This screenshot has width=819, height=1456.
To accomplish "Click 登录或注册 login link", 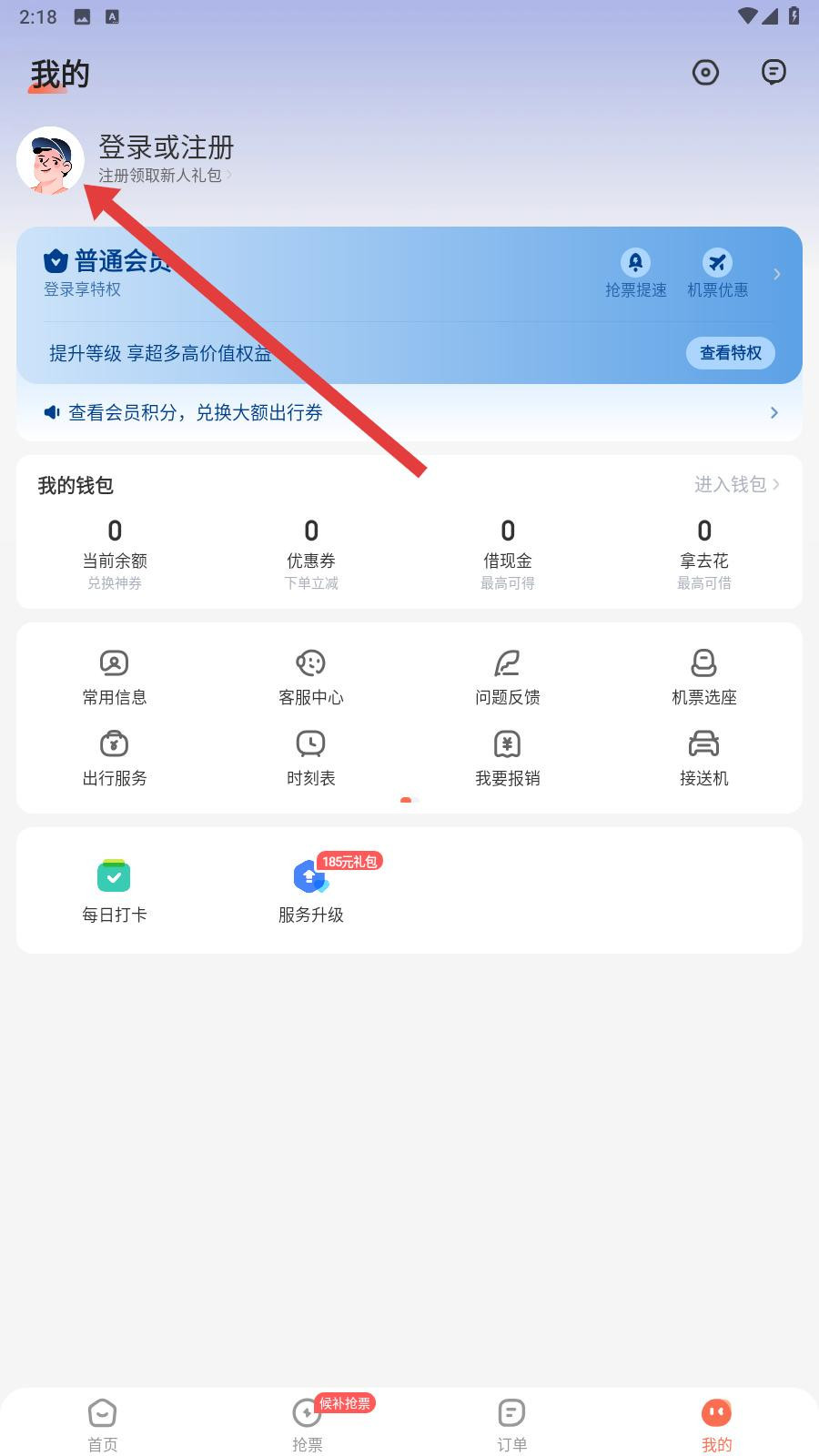I will (167, 147).
